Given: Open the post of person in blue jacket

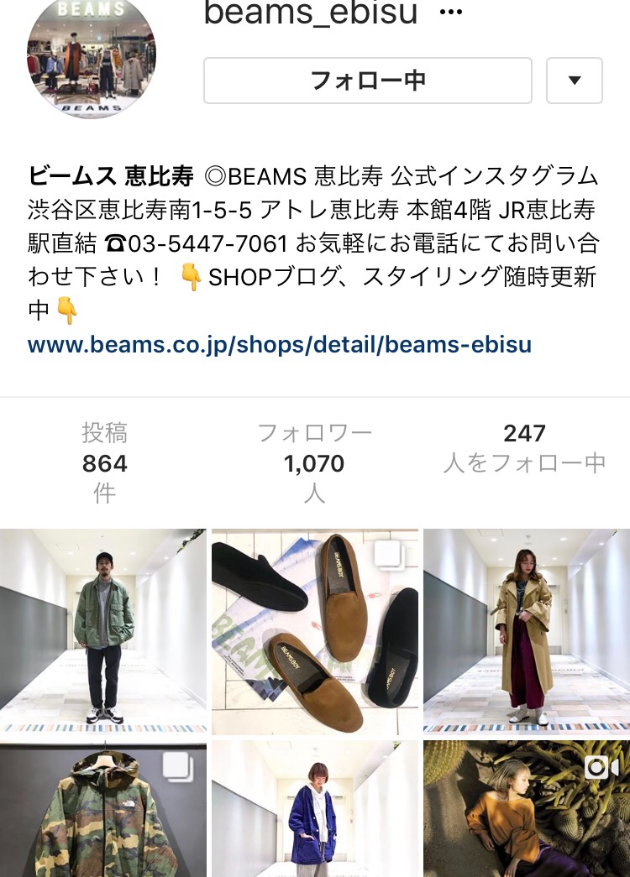Looking at the screenshot, I should click(x=315, y=808).
